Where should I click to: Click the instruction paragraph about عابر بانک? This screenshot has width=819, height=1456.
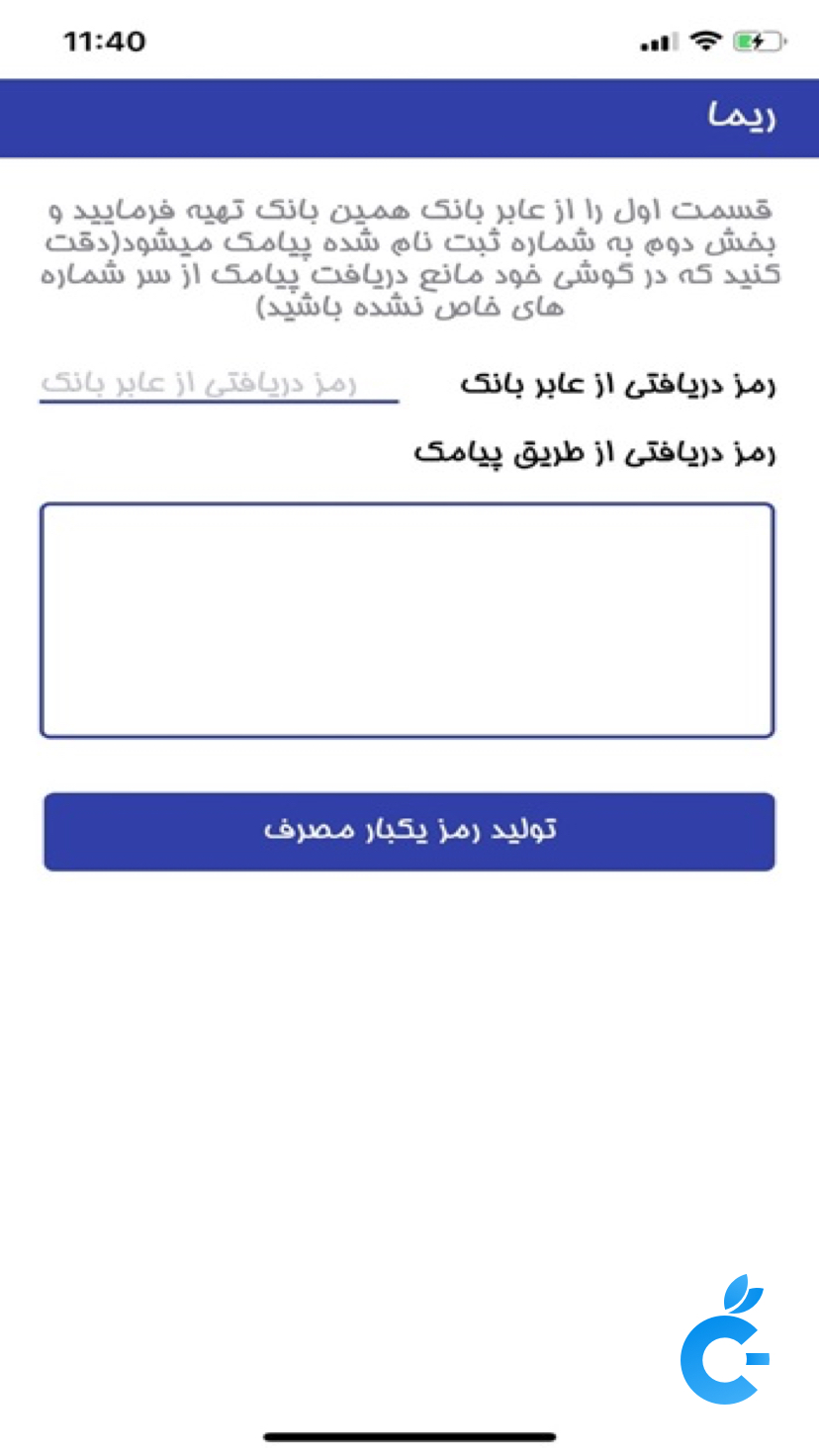[x=409, y=252]
